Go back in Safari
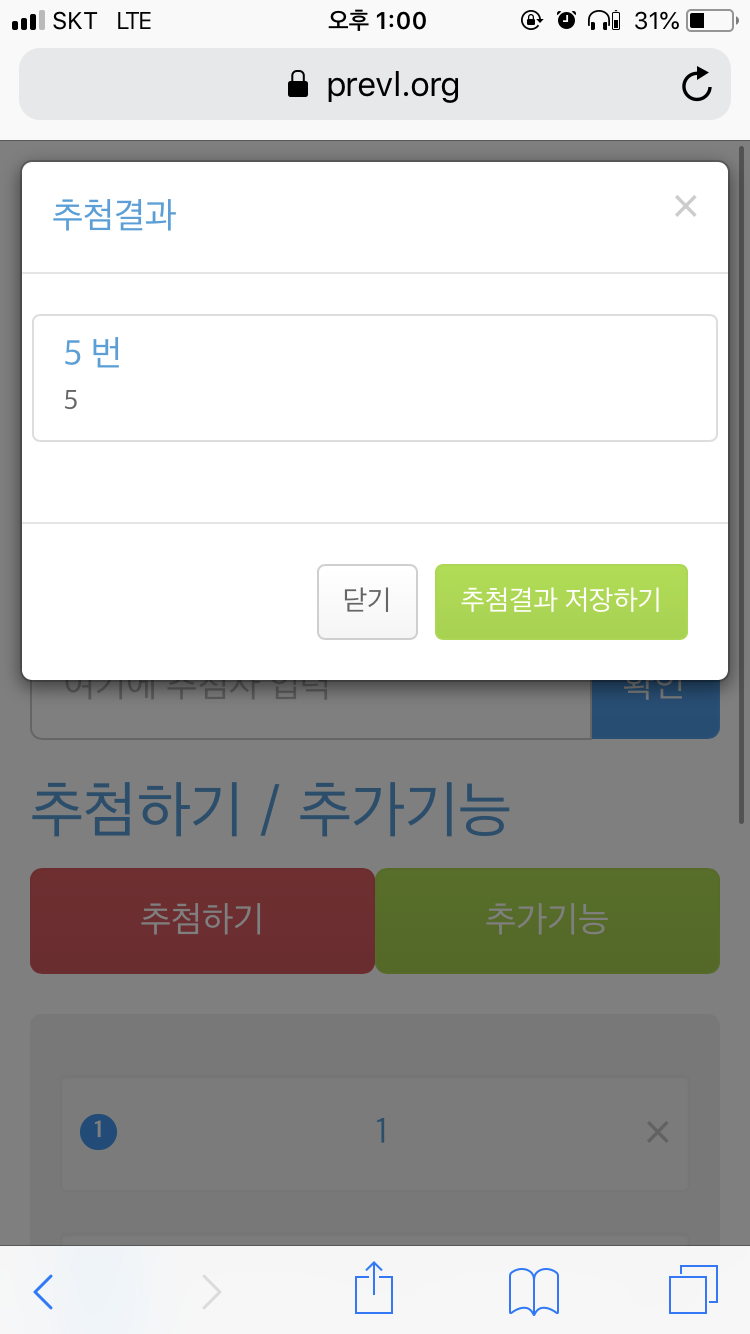The height and width of the screenshot is (1334, 750). coord(43,1292)
